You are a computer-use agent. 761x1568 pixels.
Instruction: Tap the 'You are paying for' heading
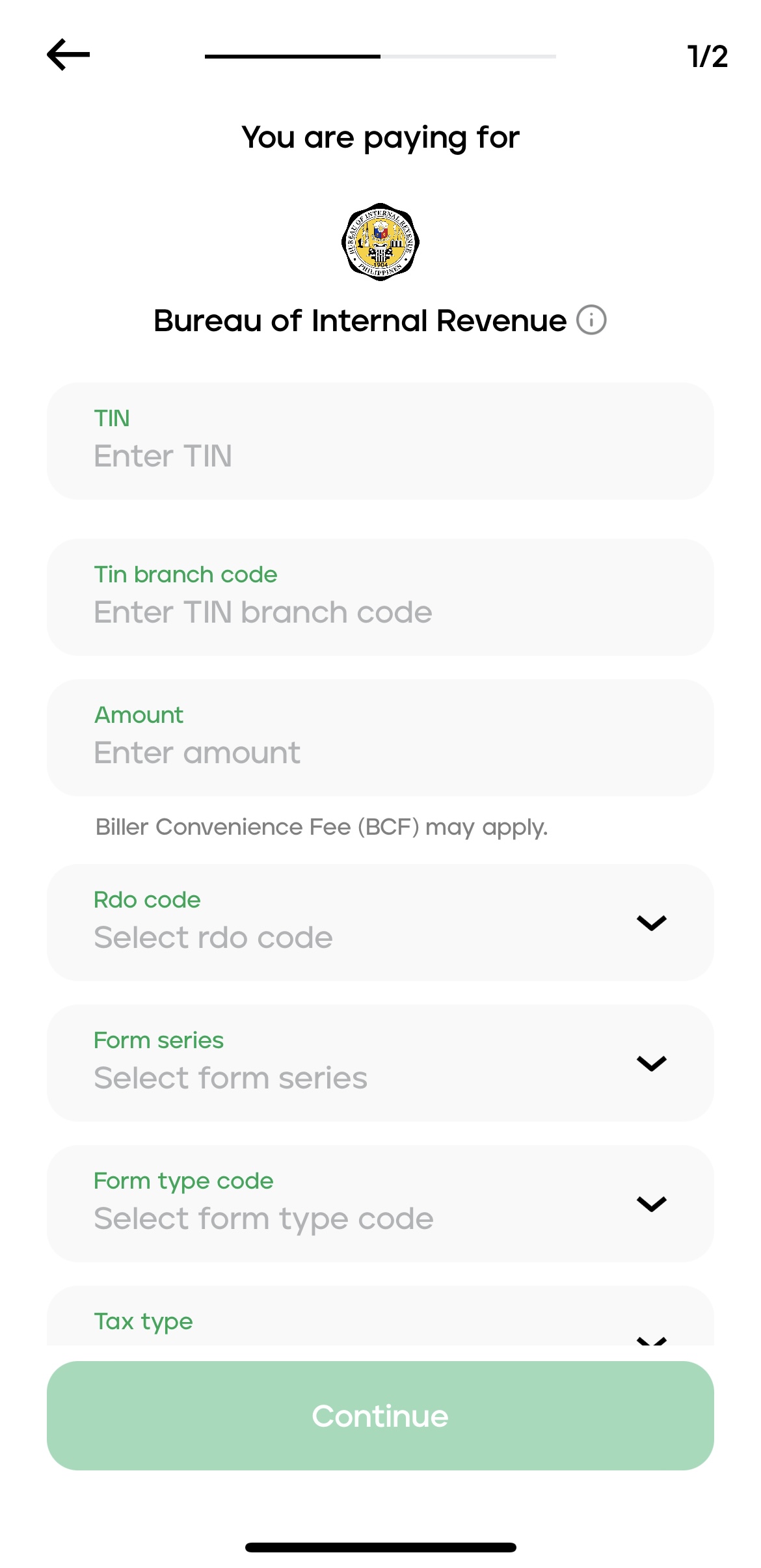coord(380,137)
